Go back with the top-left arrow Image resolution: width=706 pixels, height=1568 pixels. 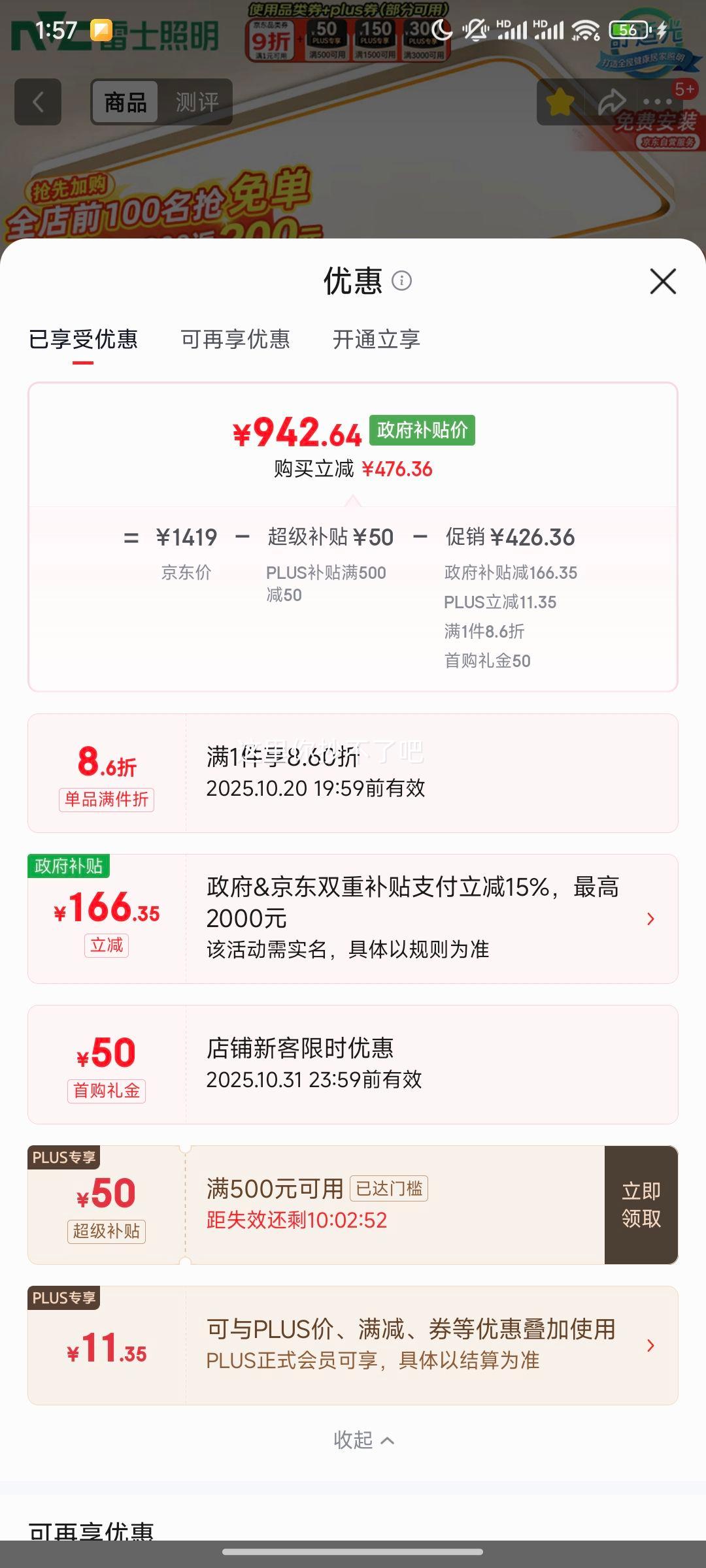38,102
